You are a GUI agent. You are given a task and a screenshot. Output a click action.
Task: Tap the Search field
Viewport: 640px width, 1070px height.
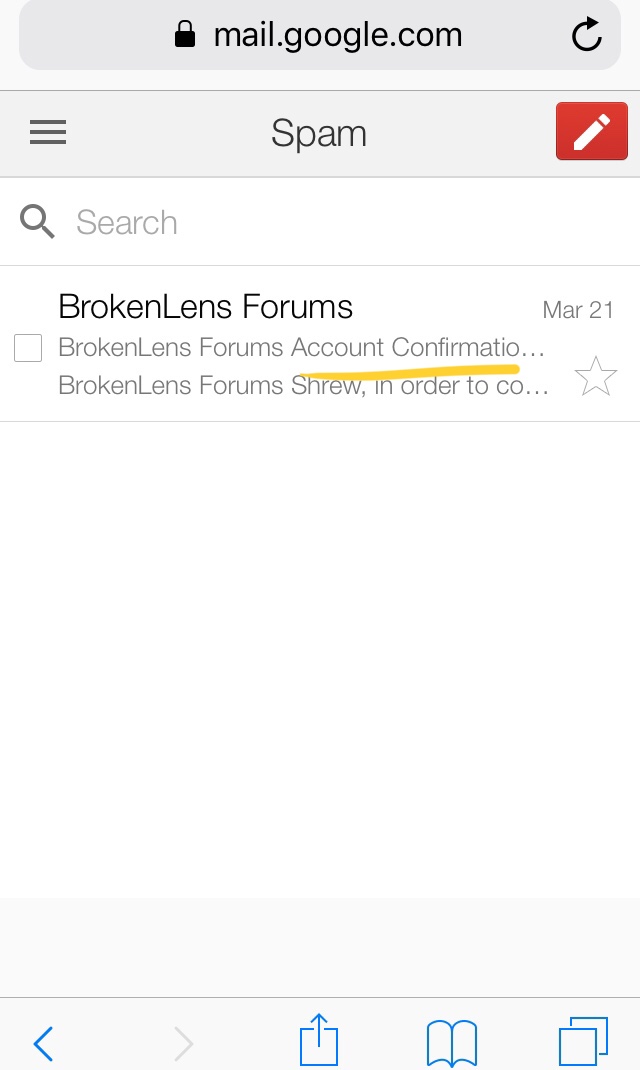[x=320, y=222]
